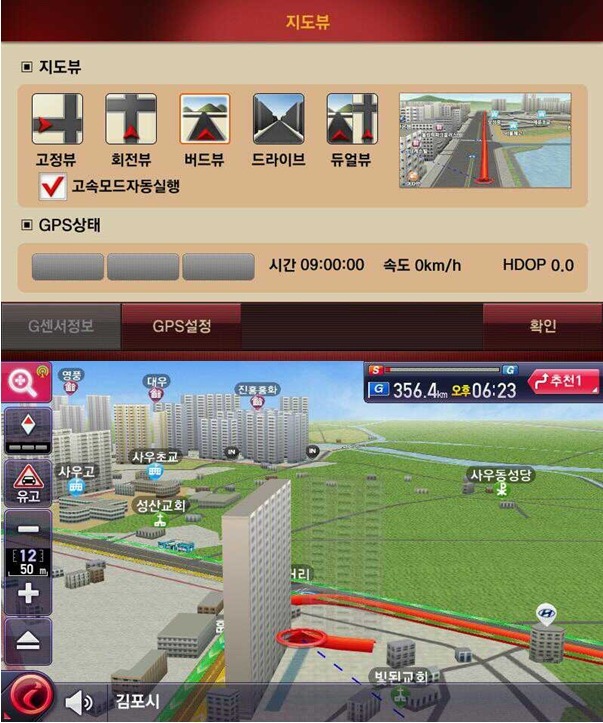Switch to the 드라이브 view
Viewport: 603px width, 723px height.
(x=278, y=119)
